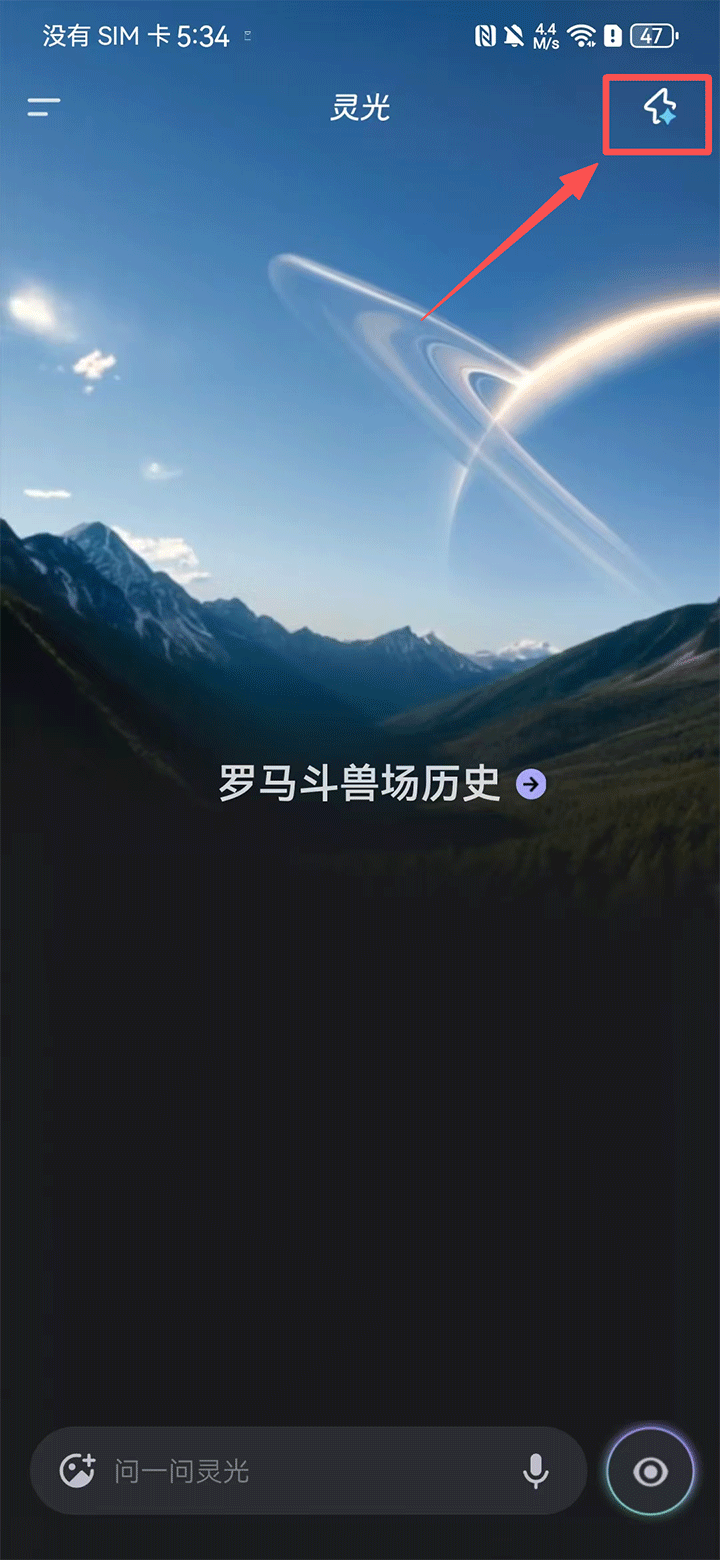Tap the sparkle star icon at top right
The height and width of the screenshot is (1560, 720).
click(x=658, y=107)
